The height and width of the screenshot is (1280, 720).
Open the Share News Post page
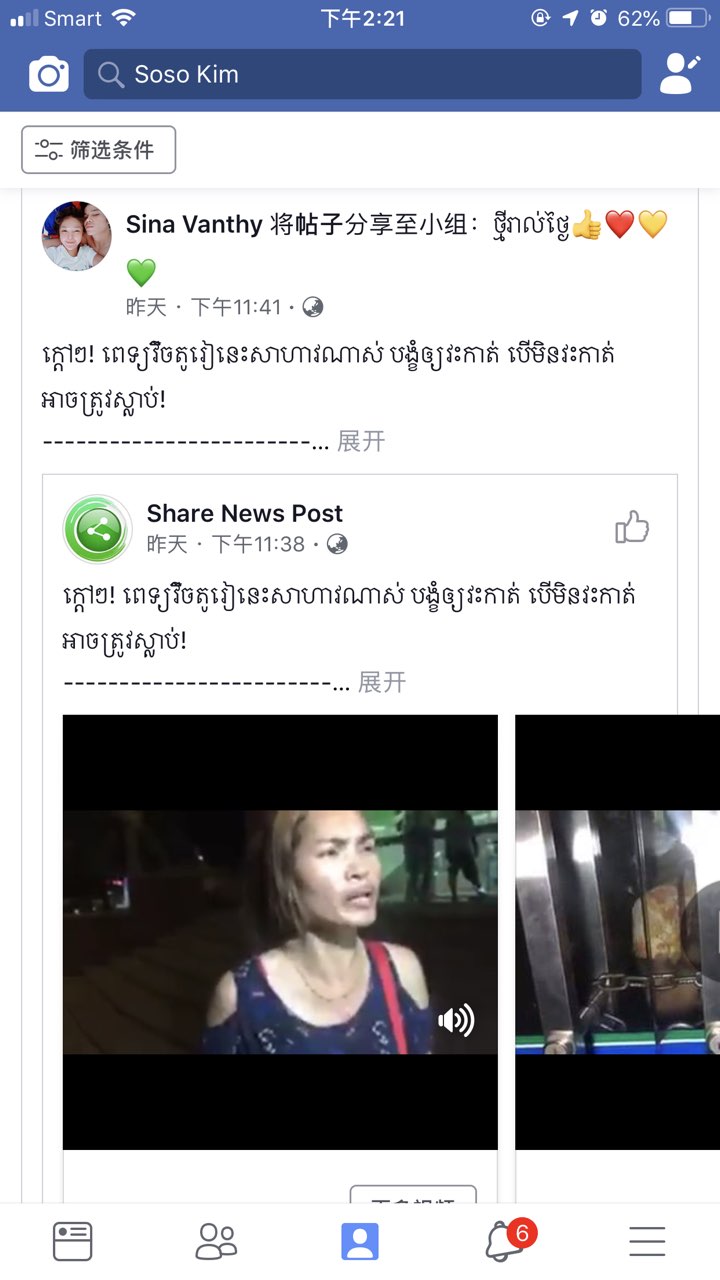[x=244, y=514]
